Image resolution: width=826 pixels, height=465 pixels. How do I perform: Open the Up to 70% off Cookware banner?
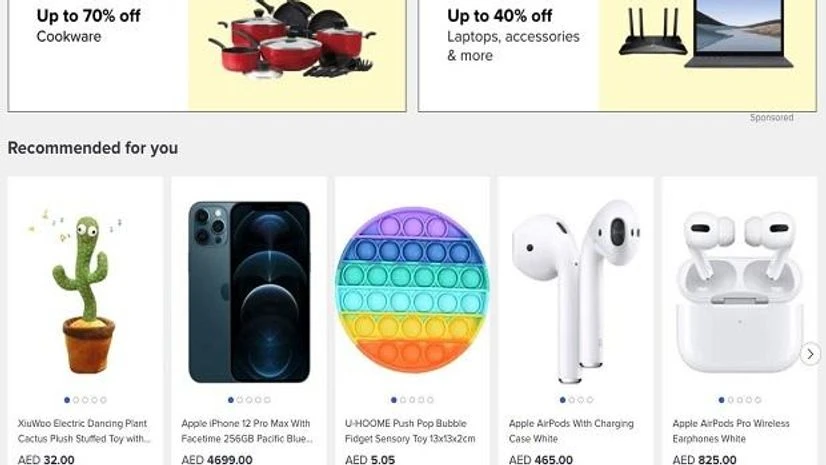click(207, 55)
